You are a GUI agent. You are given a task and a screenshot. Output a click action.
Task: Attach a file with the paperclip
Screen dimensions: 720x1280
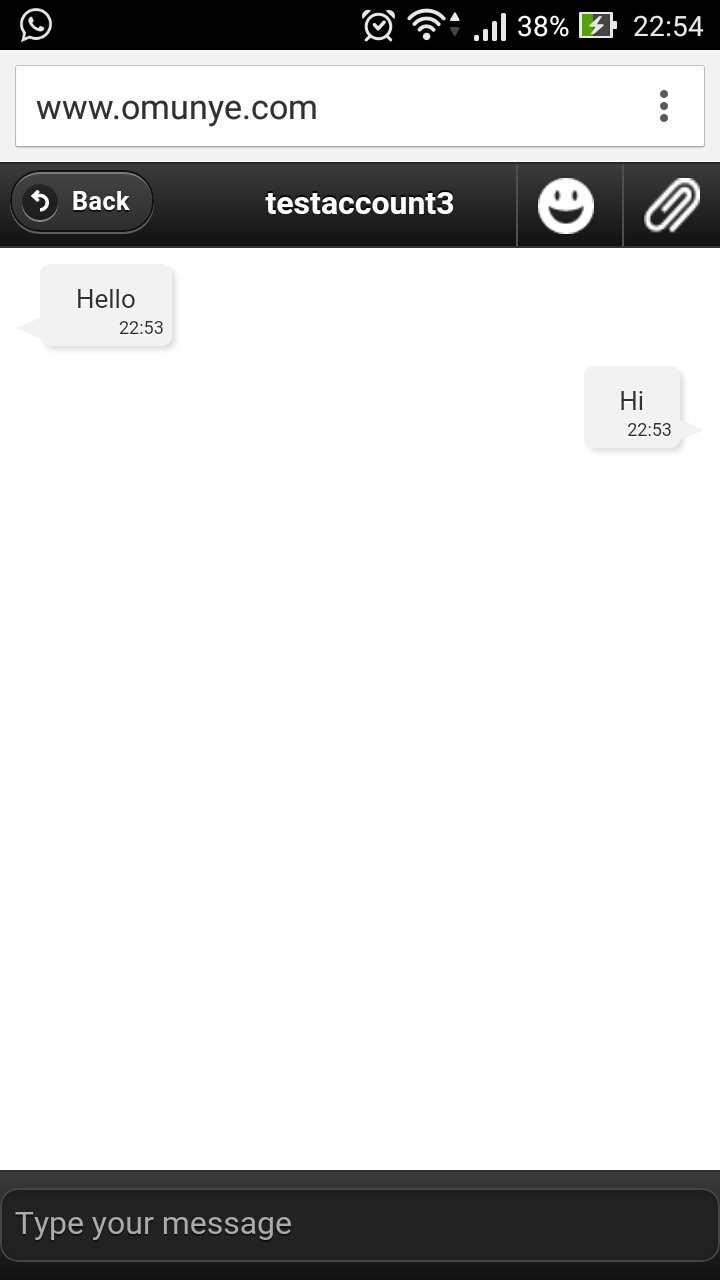click(672, 206)
